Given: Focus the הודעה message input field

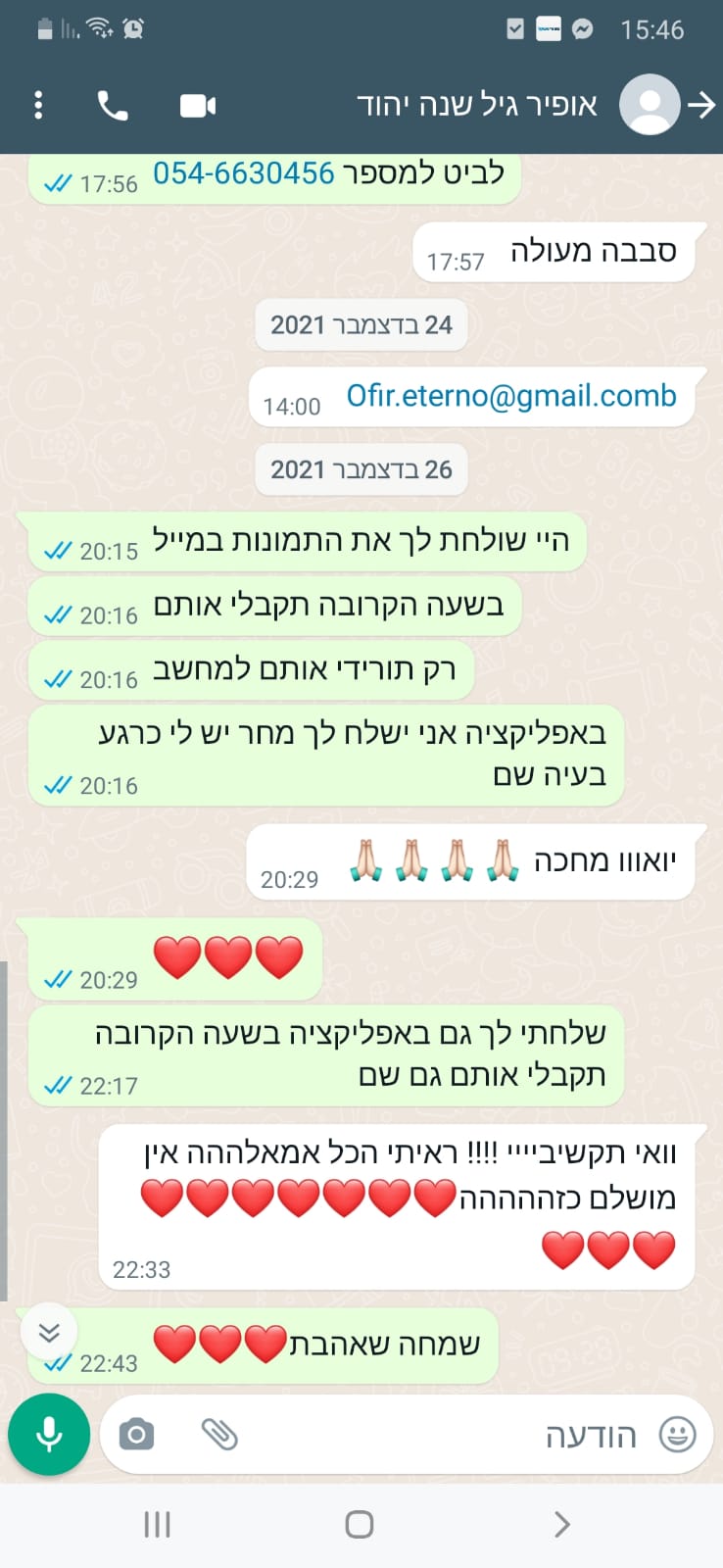Looking at the screenshot, I should (x=441, y=1436).
